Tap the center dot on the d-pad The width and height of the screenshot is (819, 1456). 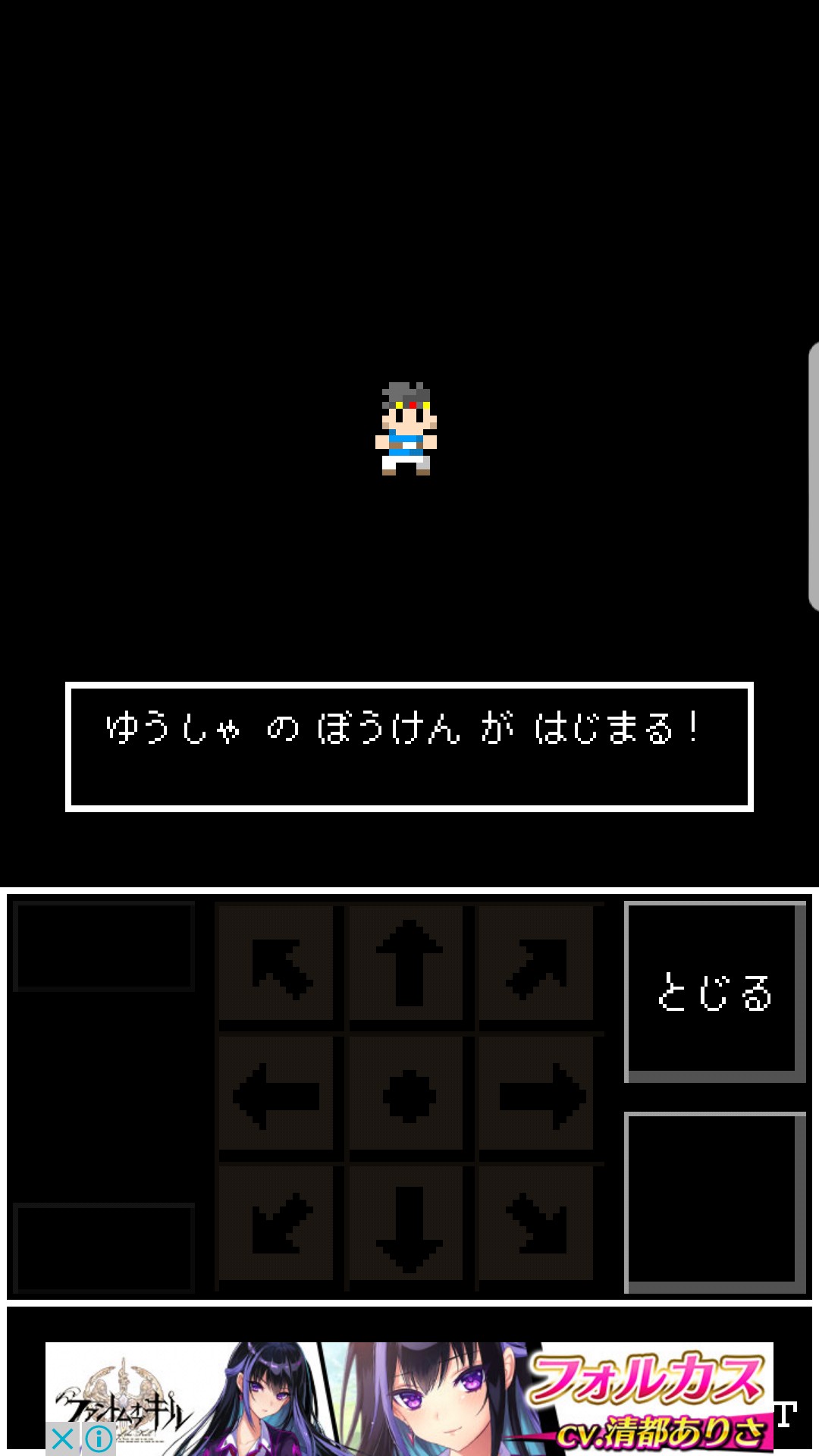click(x=409, y=1095)
